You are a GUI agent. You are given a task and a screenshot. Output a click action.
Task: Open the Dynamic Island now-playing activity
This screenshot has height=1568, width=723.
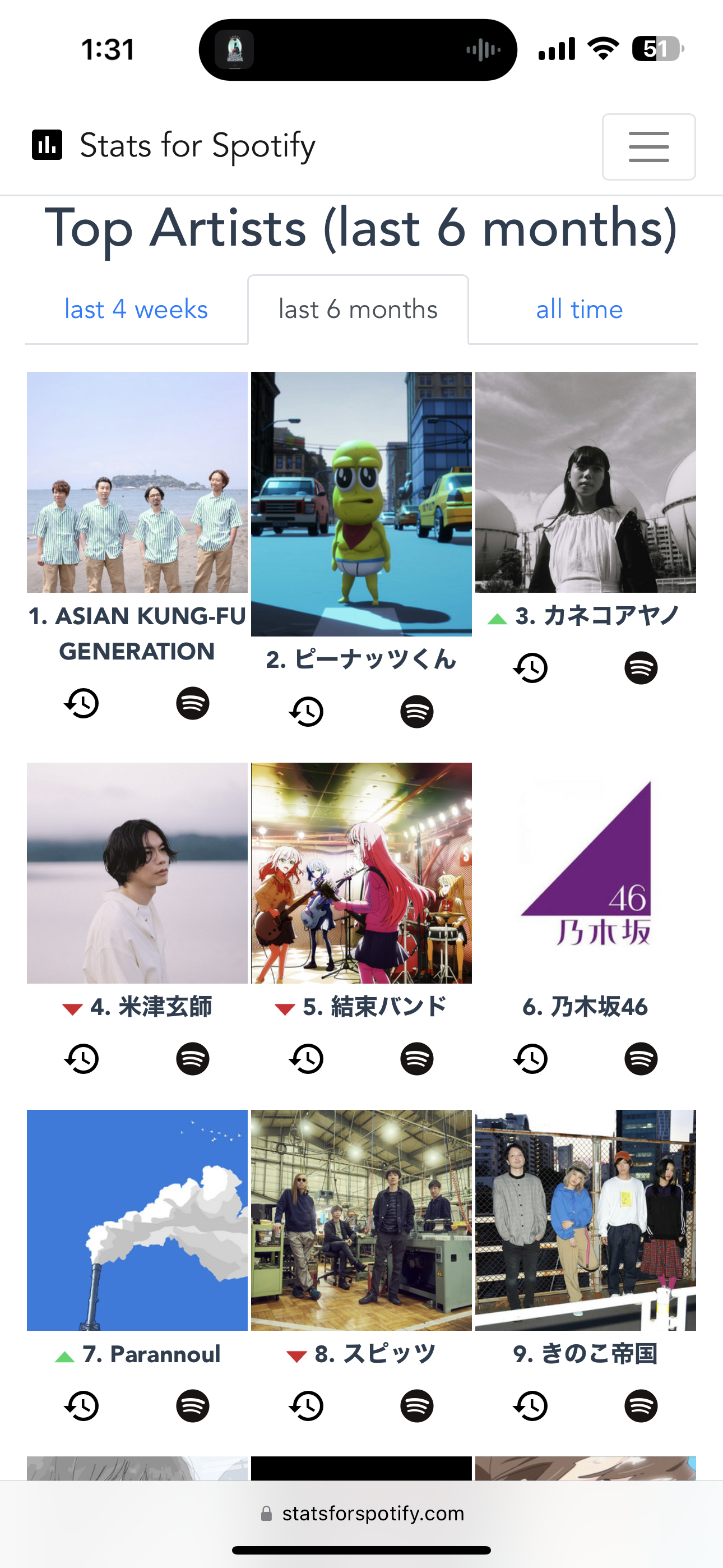(x=358, y=50)
